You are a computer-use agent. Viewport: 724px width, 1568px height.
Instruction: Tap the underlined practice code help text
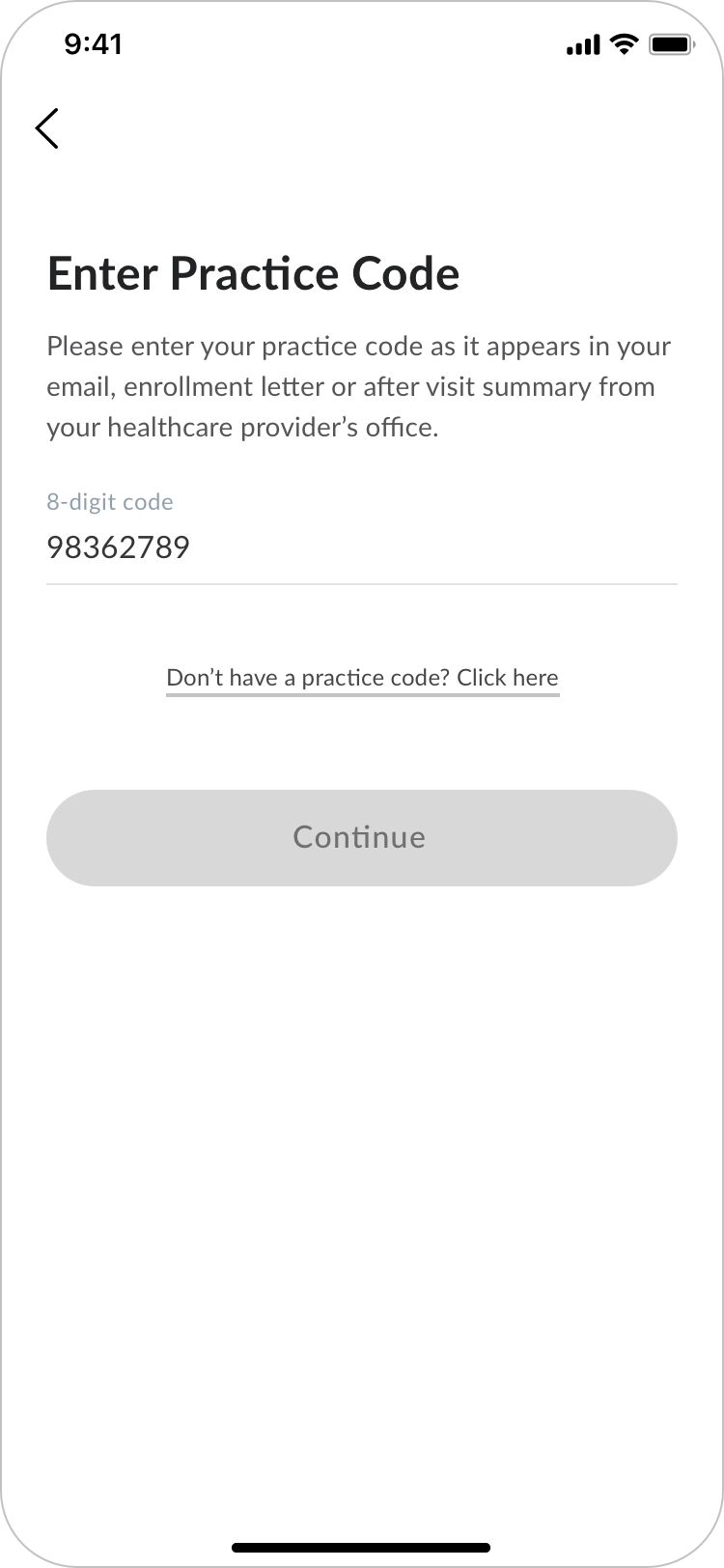pos(361,677)
